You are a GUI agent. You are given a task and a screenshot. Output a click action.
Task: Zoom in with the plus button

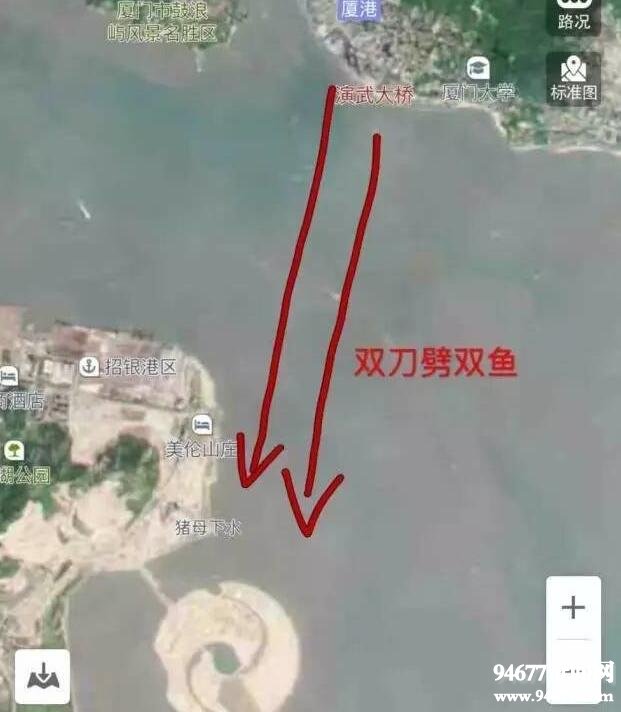[x=573, y=607]
